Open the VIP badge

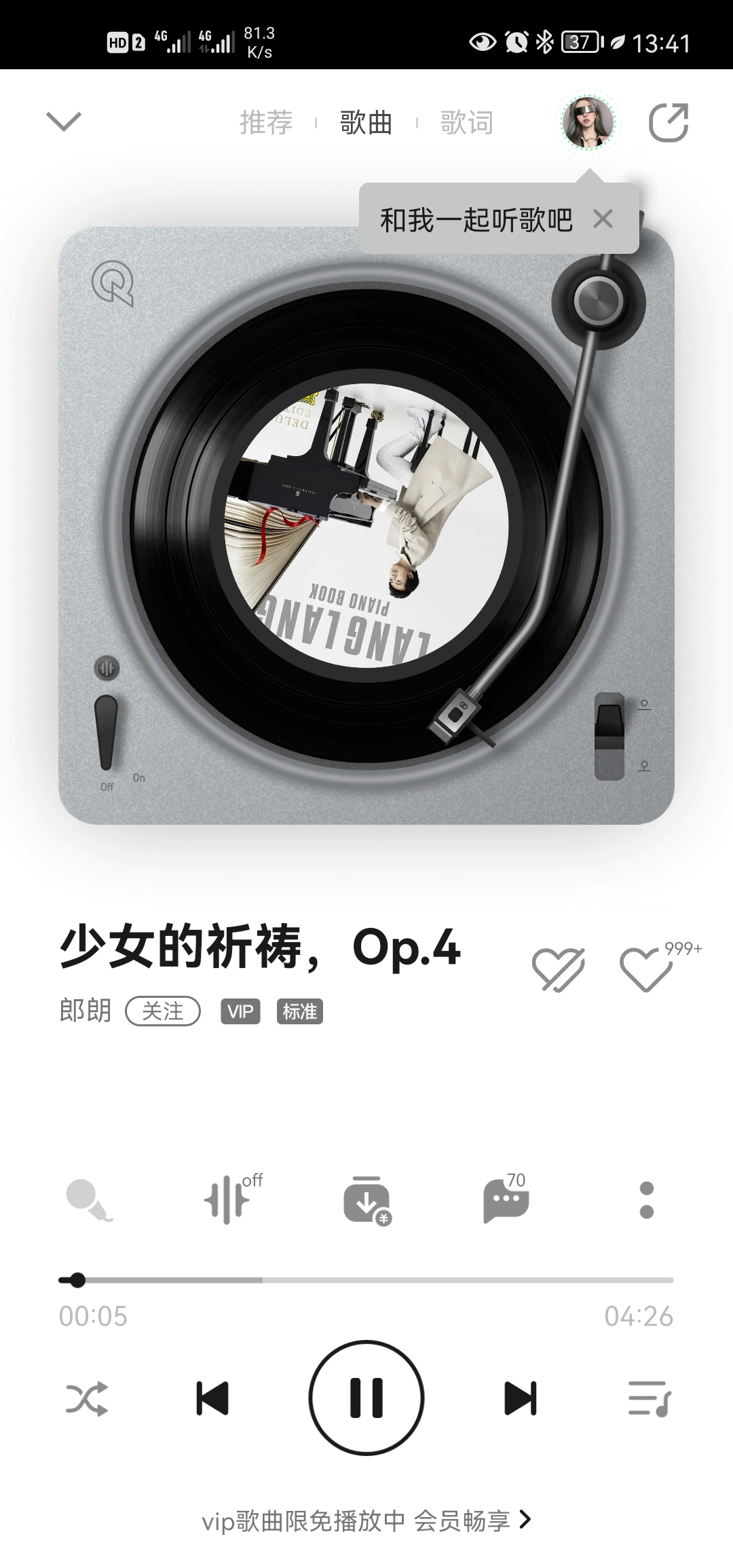click(240, 1011)
